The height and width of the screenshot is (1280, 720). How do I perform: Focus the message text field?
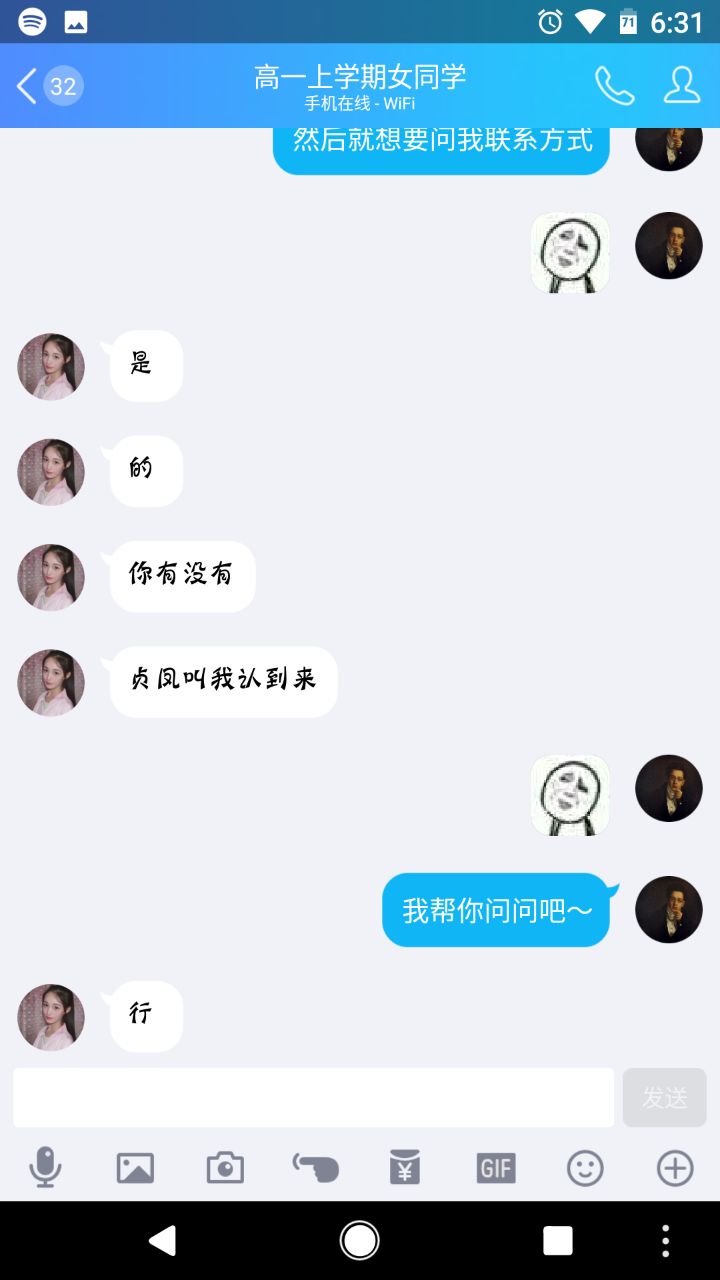coord(313,1097)
